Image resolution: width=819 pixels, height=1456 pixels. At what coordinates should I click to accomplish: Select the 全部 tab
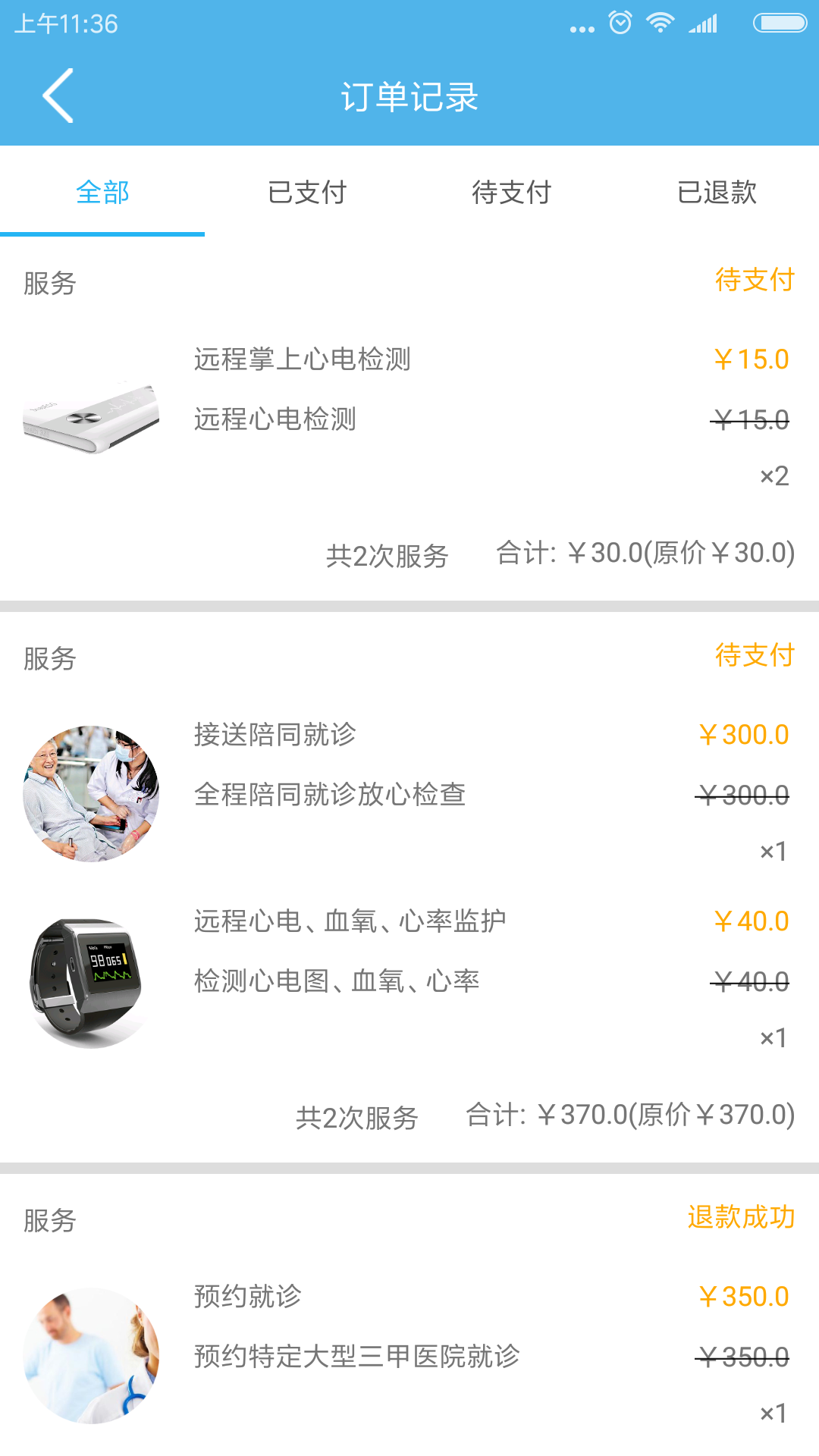click(x=102, y=193)
